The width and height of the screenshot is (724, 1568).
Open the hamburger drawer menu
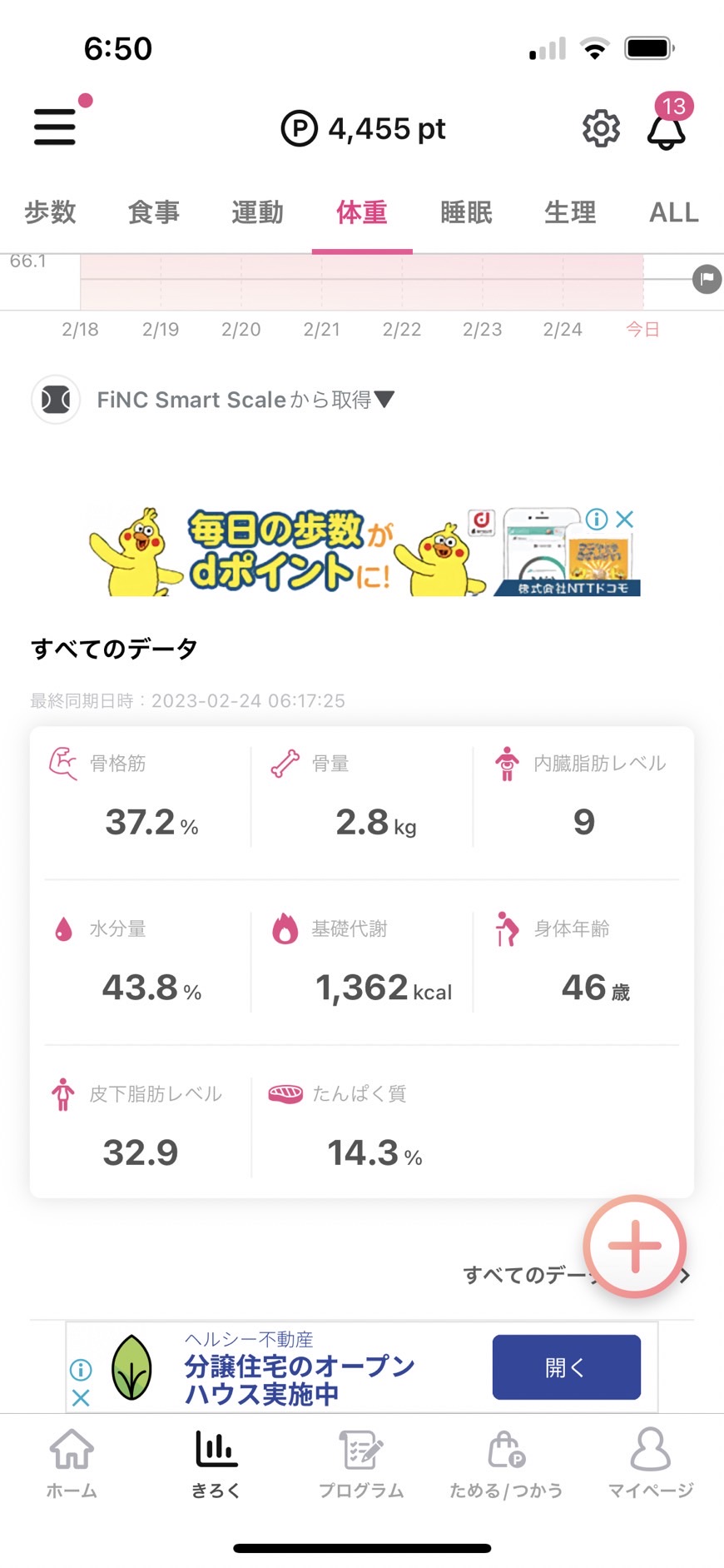click(55, 127)
